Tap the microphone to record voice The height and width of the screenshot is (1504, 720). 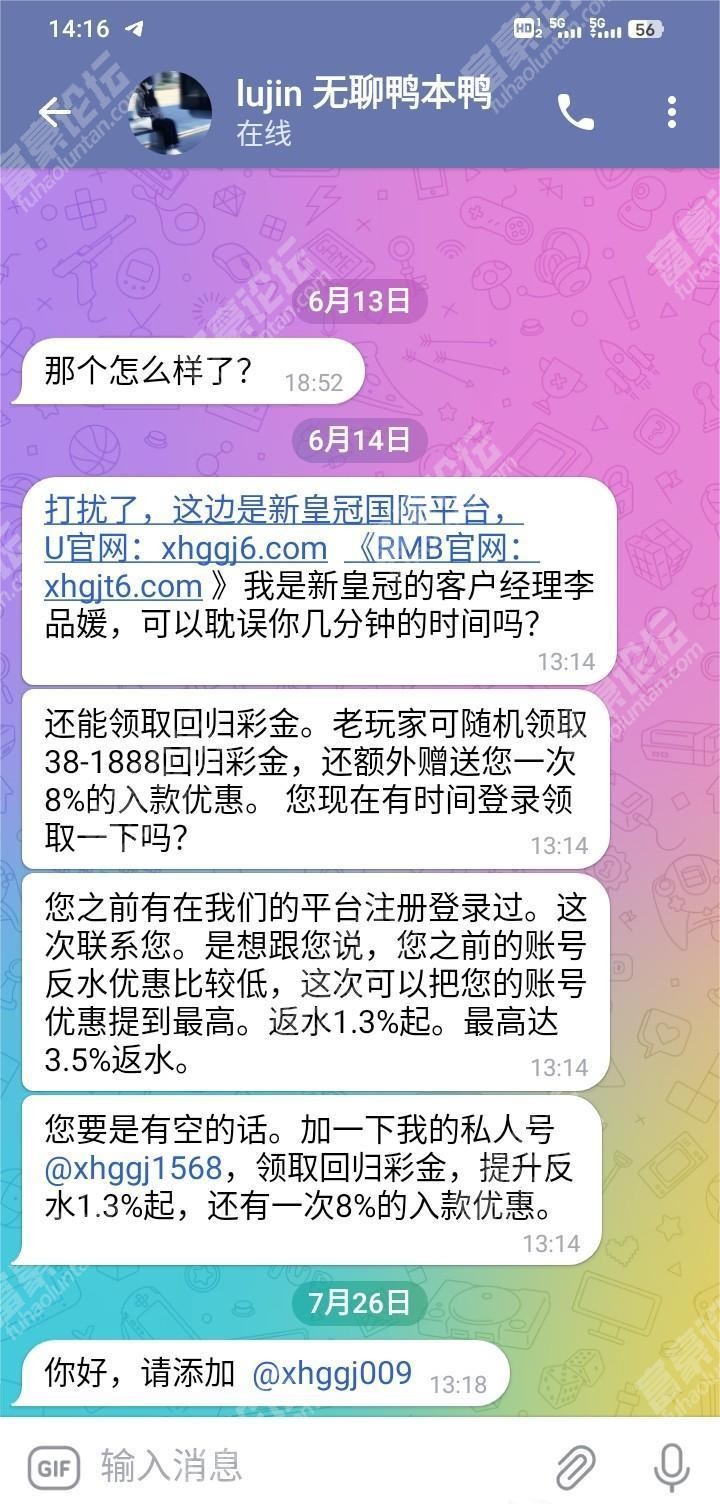pyautogui.click(x=671, y=1467)
